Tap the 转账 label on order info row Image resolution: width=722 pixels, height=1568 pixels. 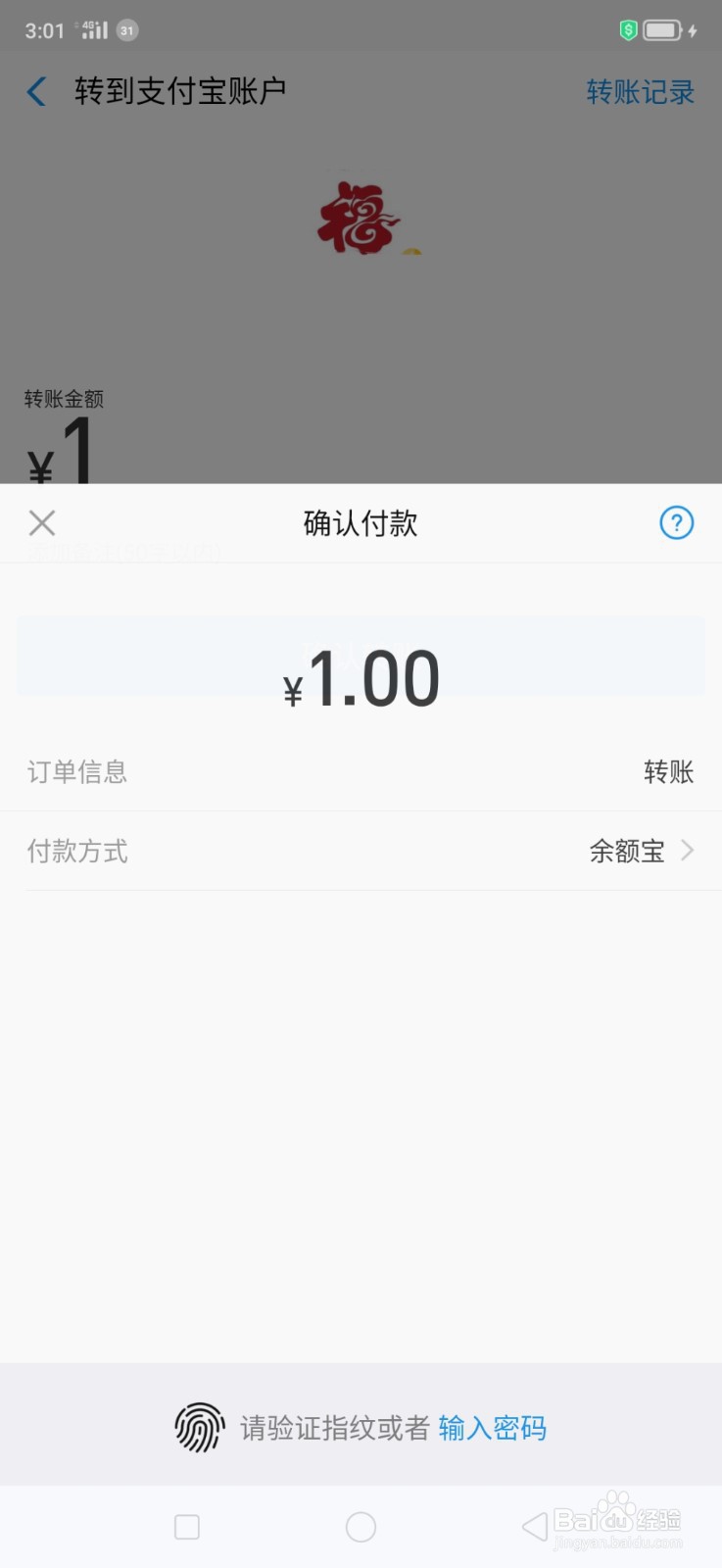pos(670,771)
